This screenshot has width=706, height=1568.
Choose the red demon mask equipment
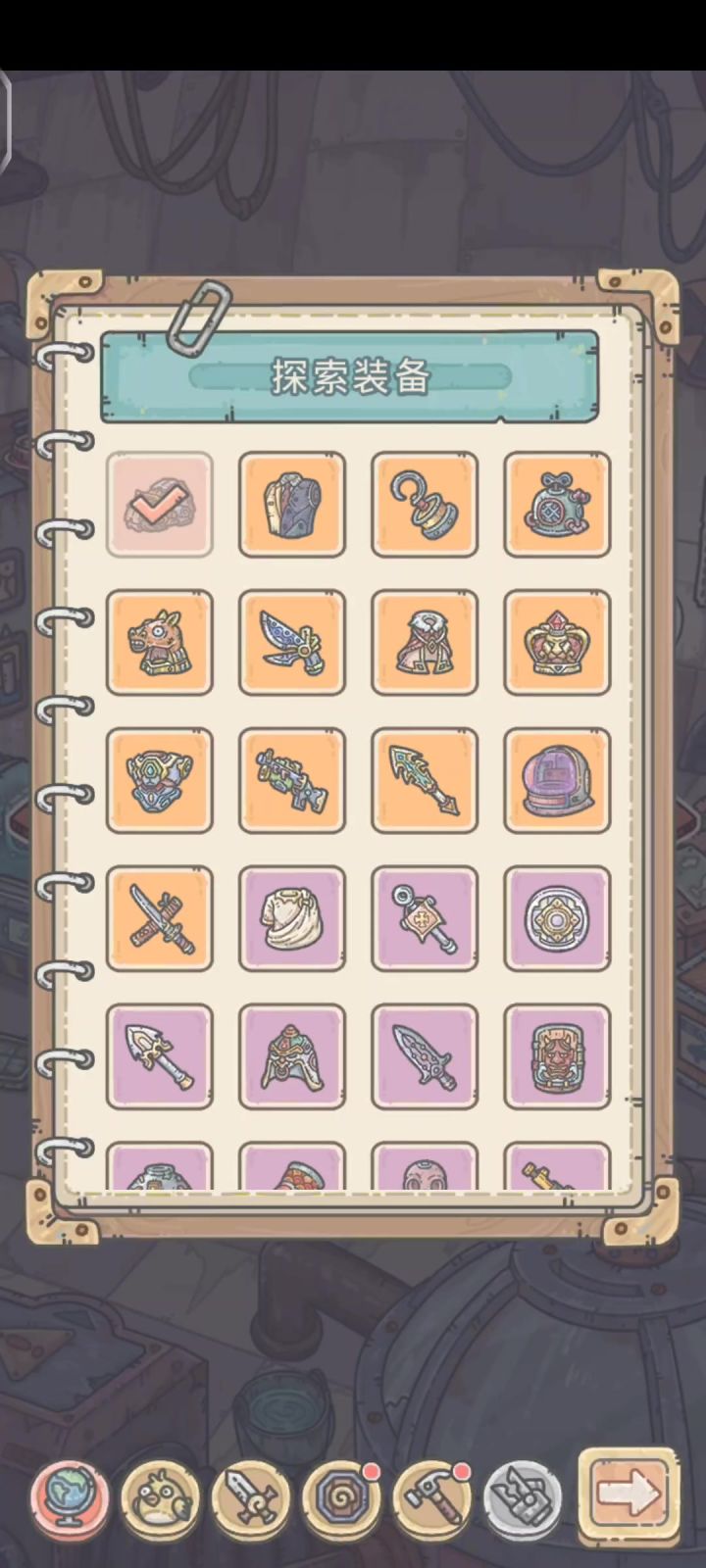(557, 1057)
